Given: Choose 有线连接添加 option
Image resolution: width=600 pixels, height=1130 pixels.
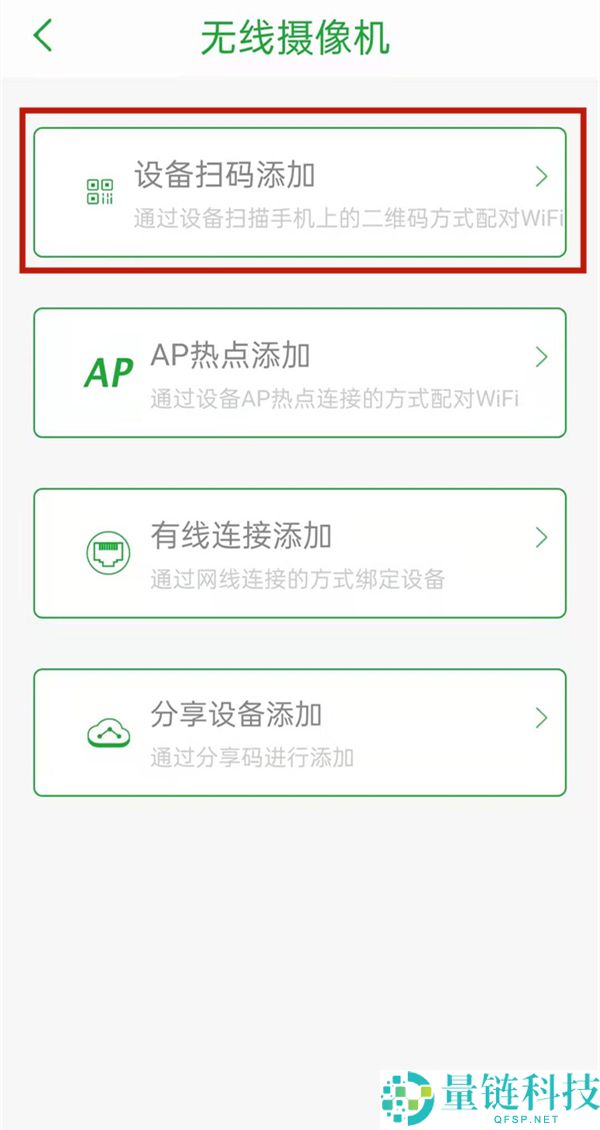Looking at the screenshot, I should (x=300, y=552).
